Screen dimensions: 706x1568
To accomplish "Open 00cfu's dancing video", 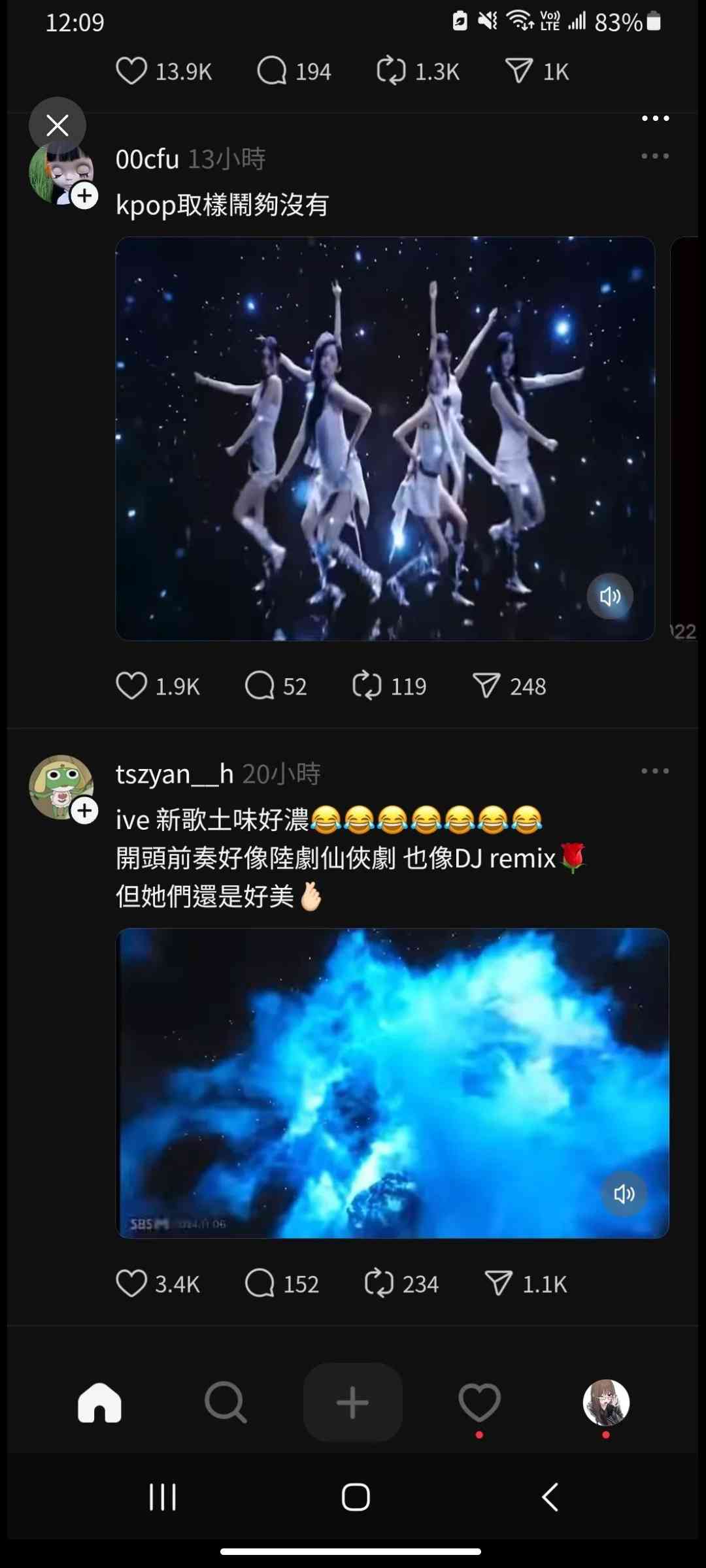I will [x=385, y=438].
